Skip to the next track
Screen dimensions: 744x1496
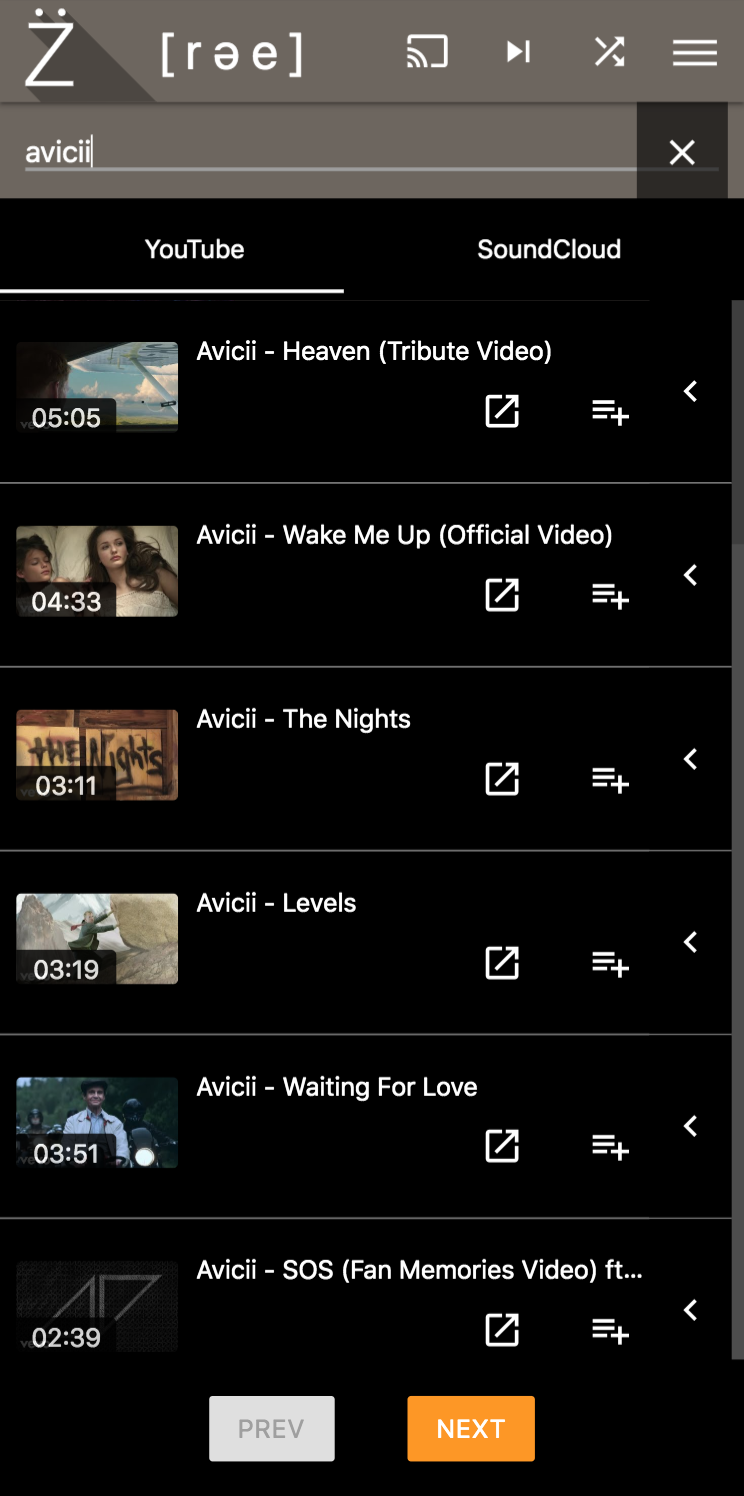tap(518, 52)
